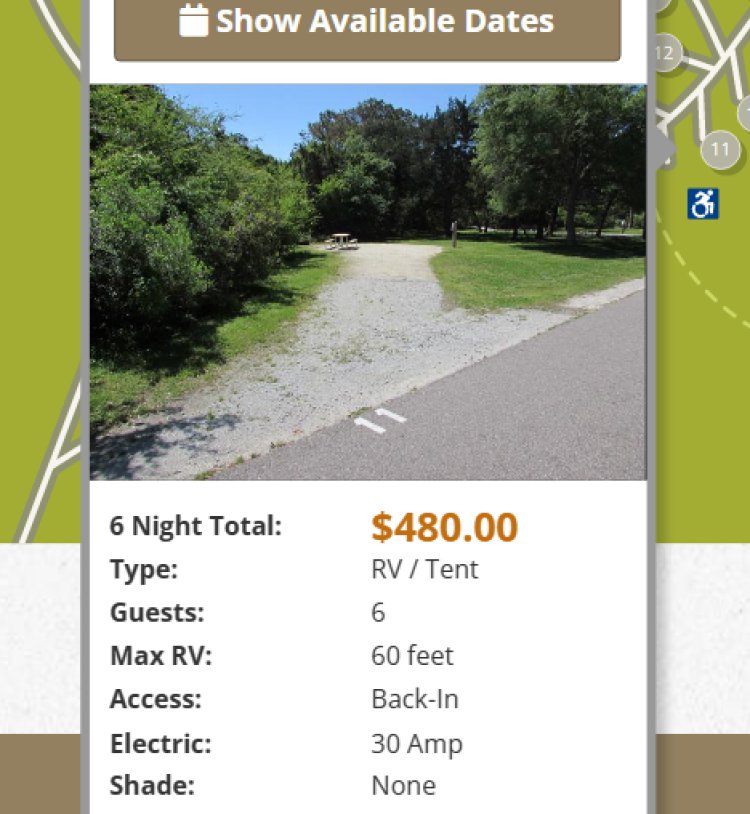Select campsite 11 on the map

click(x=720, y=150)
